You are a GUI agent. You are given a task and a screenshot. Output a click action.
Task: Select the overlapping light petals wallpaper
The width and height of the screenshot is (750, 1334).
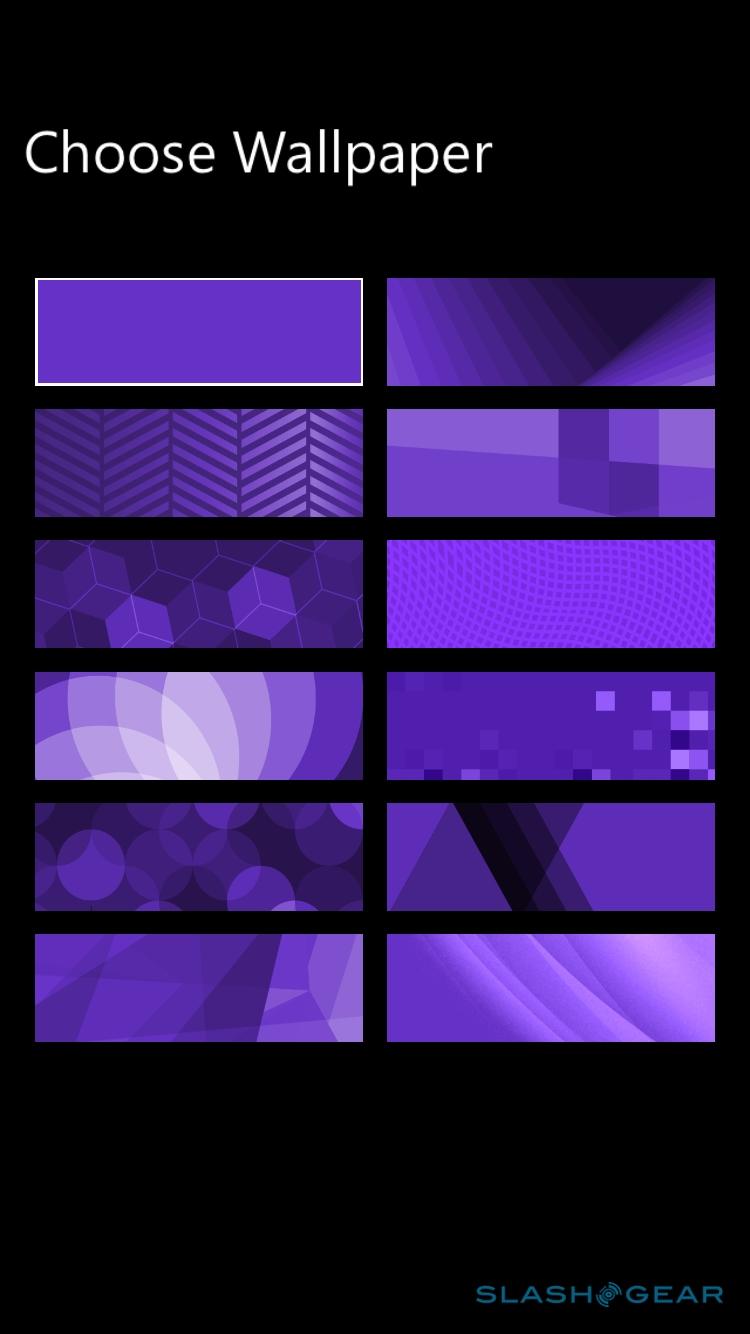coord(199,725)
